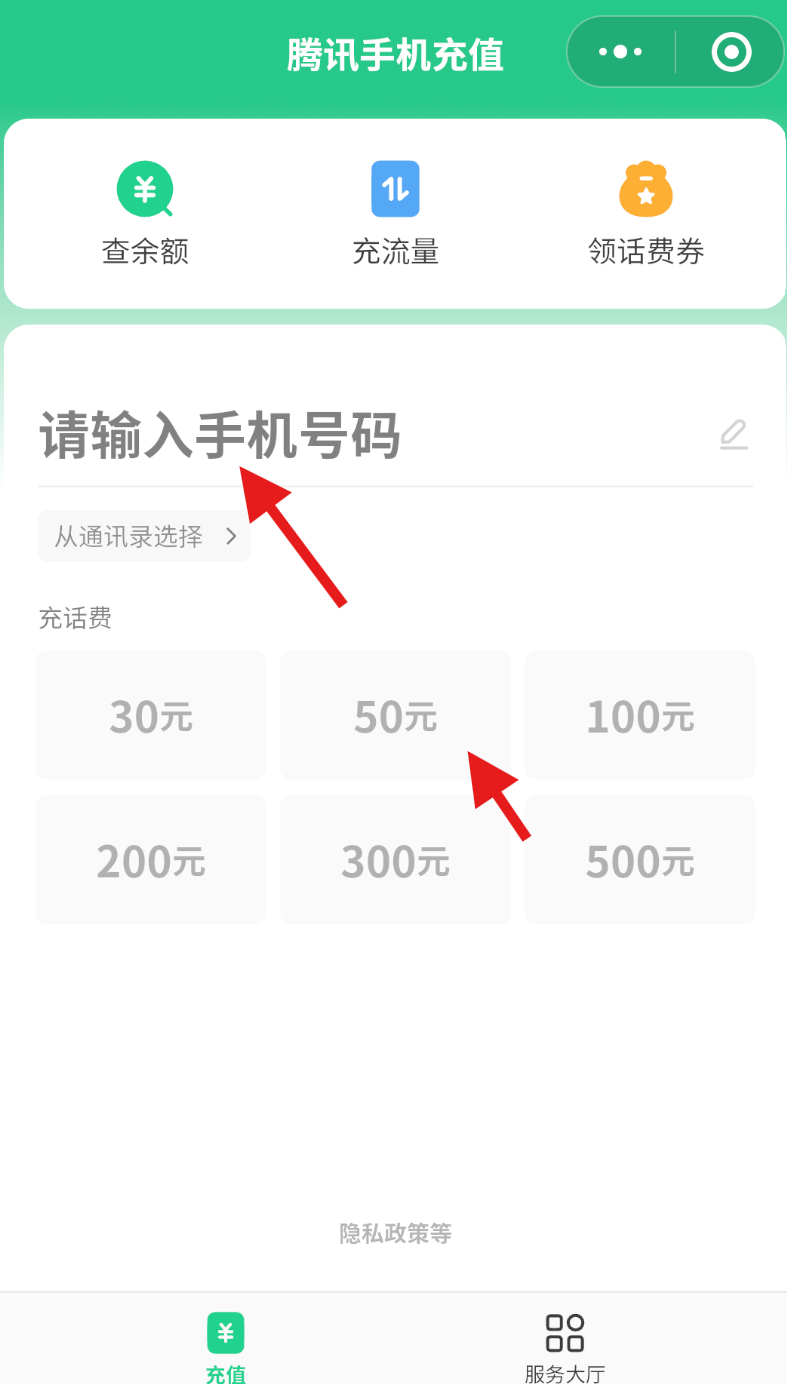The width and height of the screenshot is (787, 1384).
Task: Select the 500元 recharge amount
Action: tap(640, 860)
